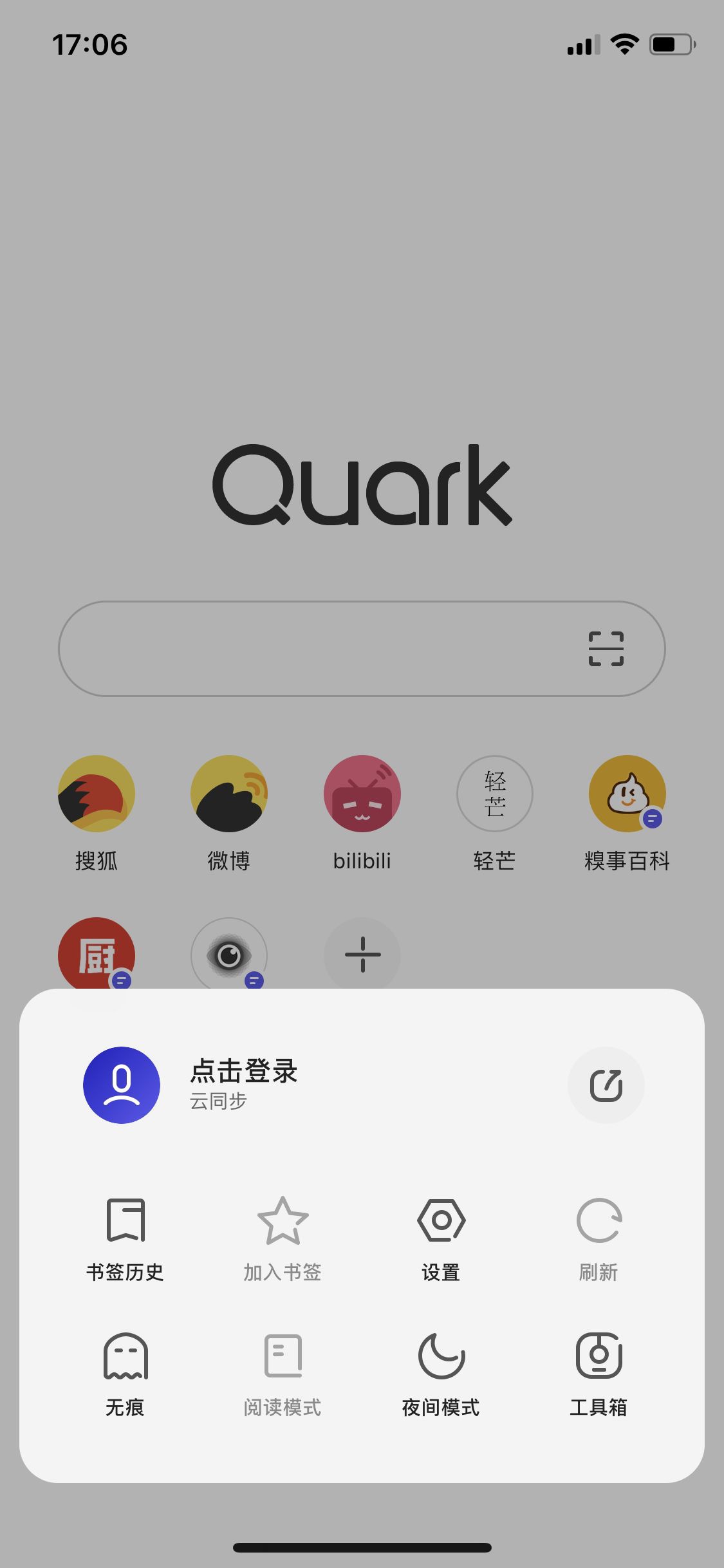Tap the 刷新 refresh option
This screenshot has width=724, height=1568.
coord(599,1240)
